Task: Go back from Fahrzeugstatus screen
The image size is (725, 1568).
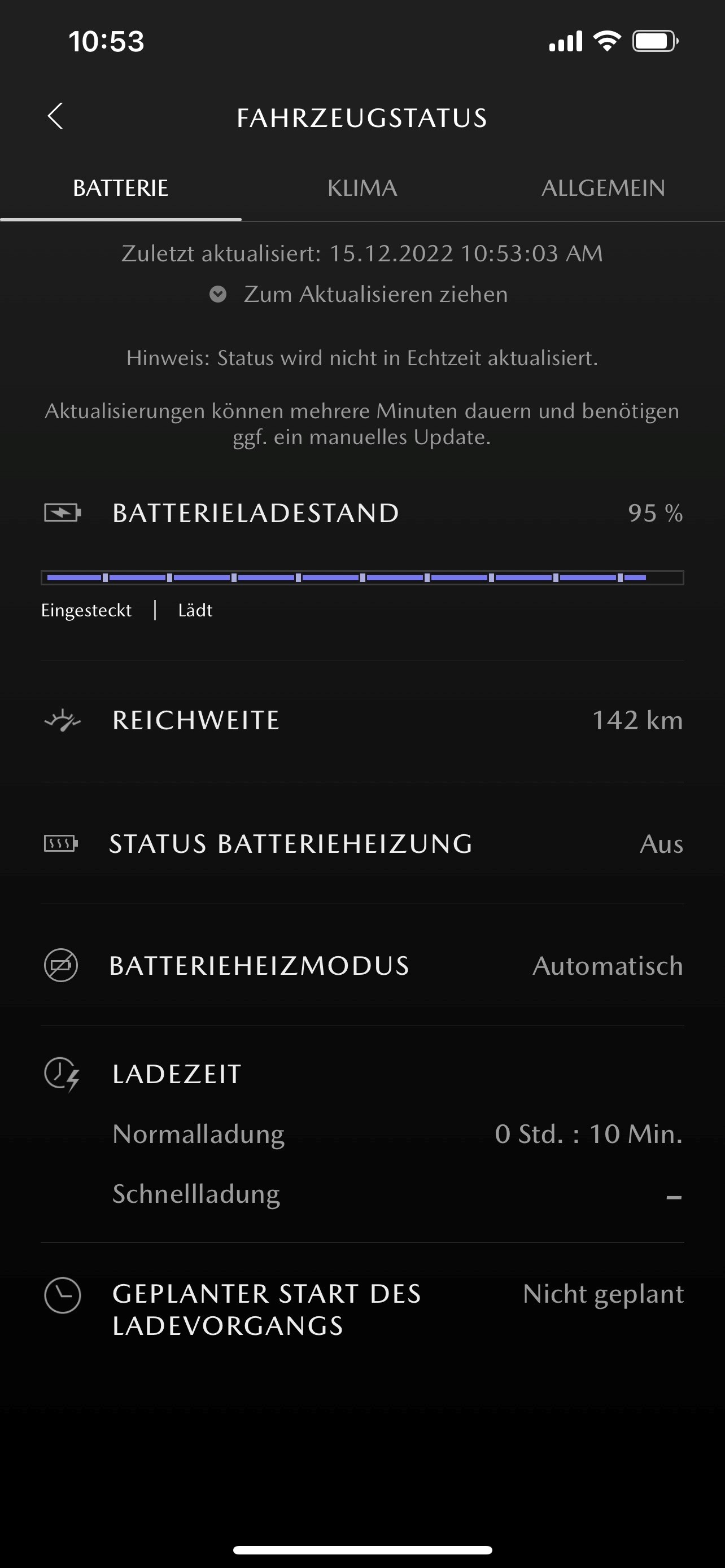Action: tap(55, 116)
